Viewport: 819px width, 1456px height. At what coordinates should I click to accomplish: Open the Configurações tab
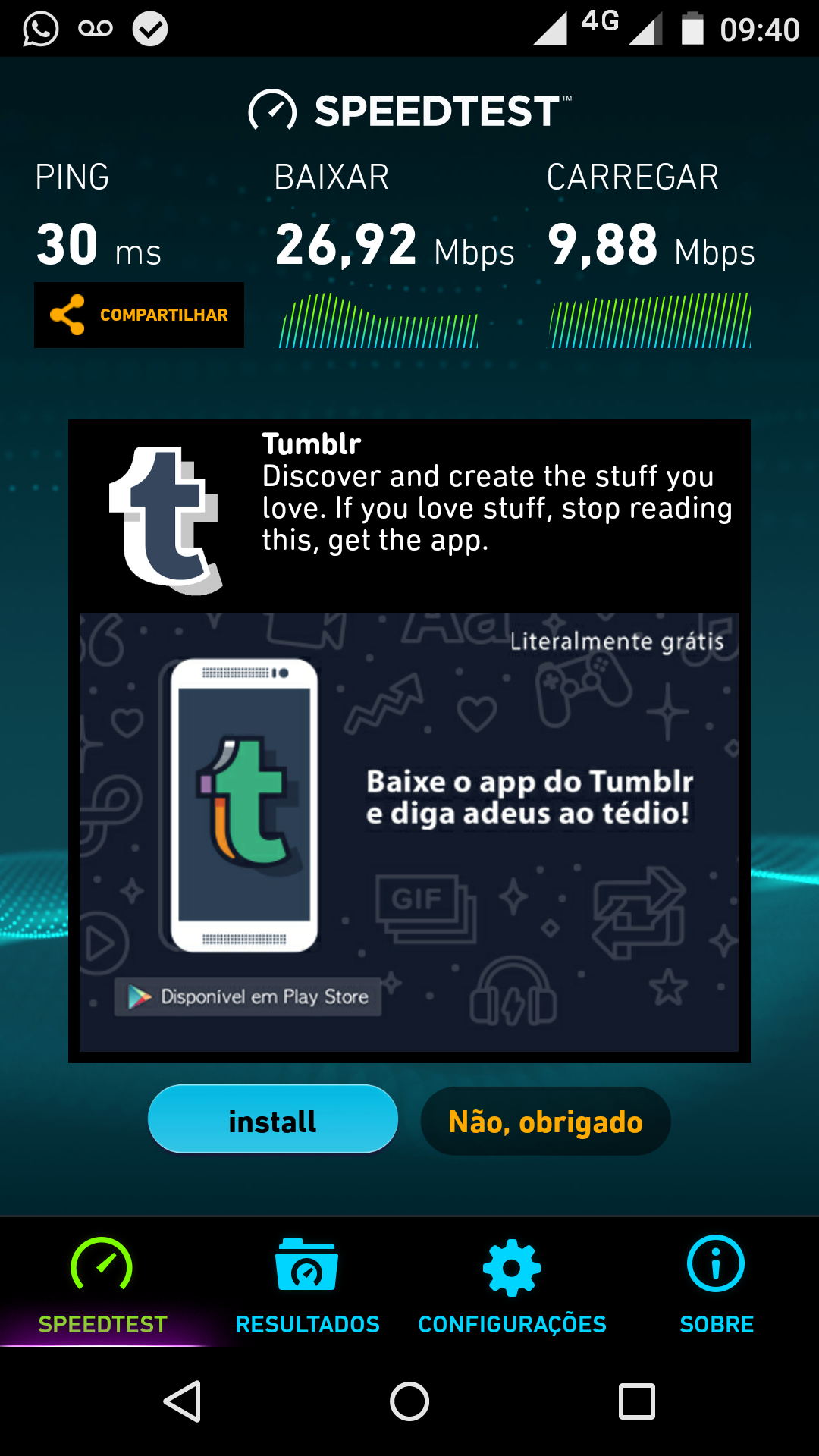pyautogui.click(x=512, y=1283)
